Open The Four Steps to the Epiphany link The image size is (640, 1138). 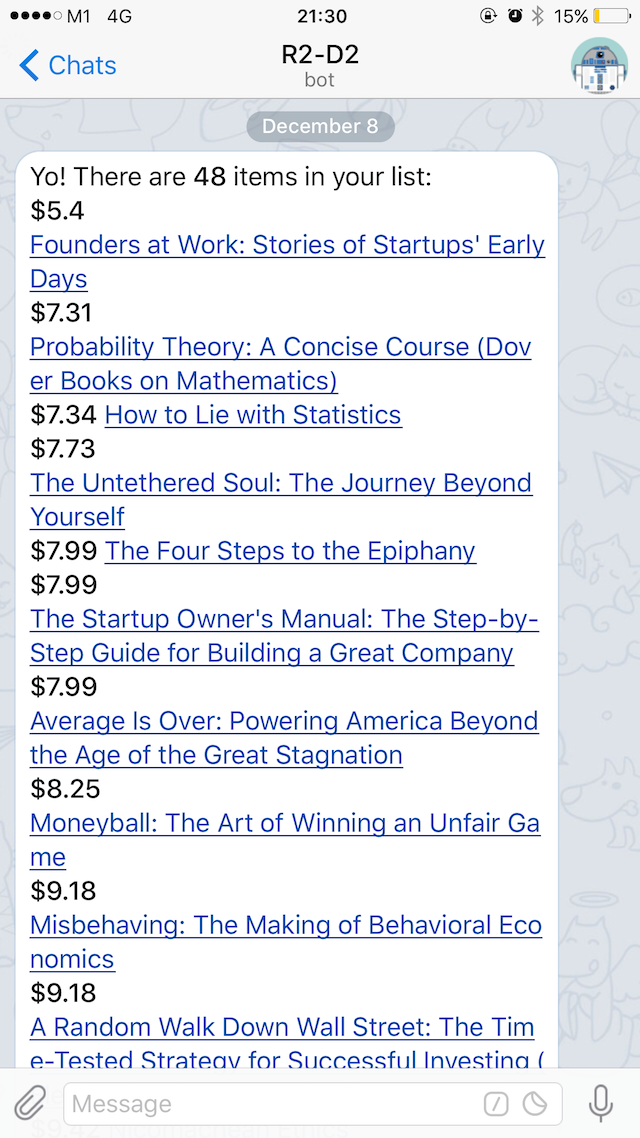coord(290,551)
